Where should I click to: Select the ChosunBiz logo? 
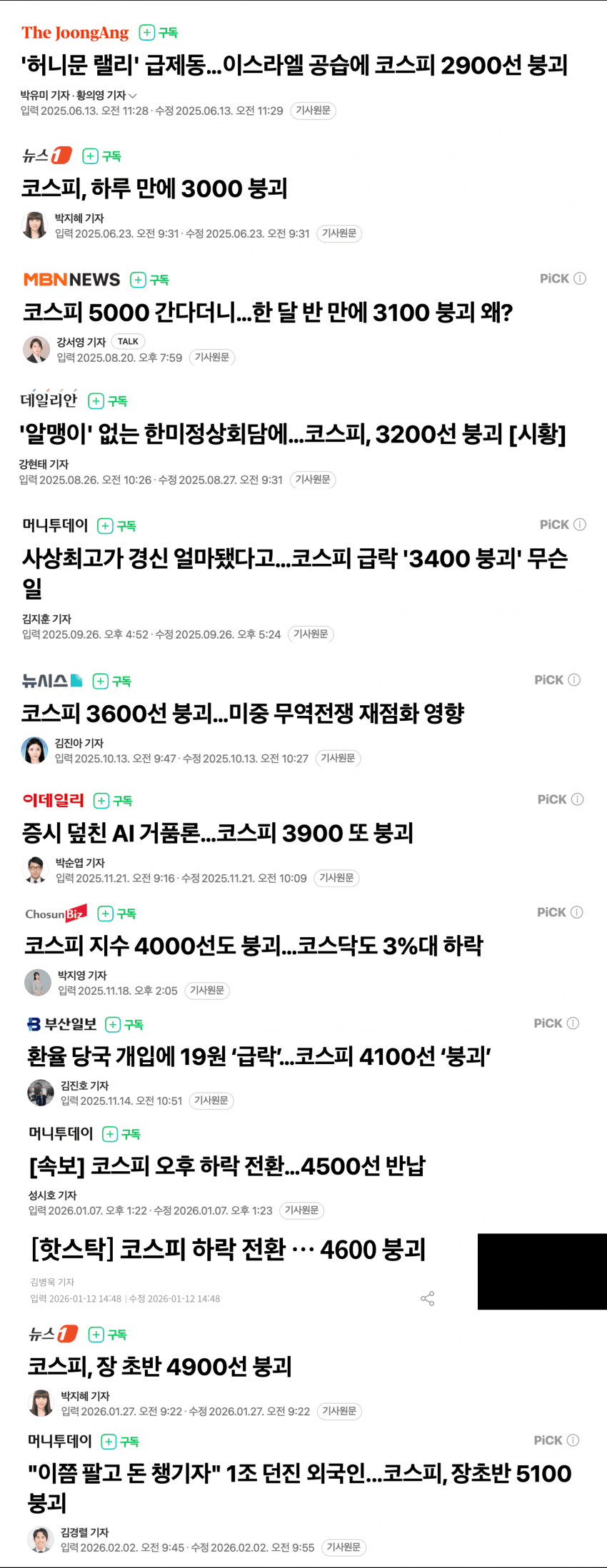coord(54,913)
